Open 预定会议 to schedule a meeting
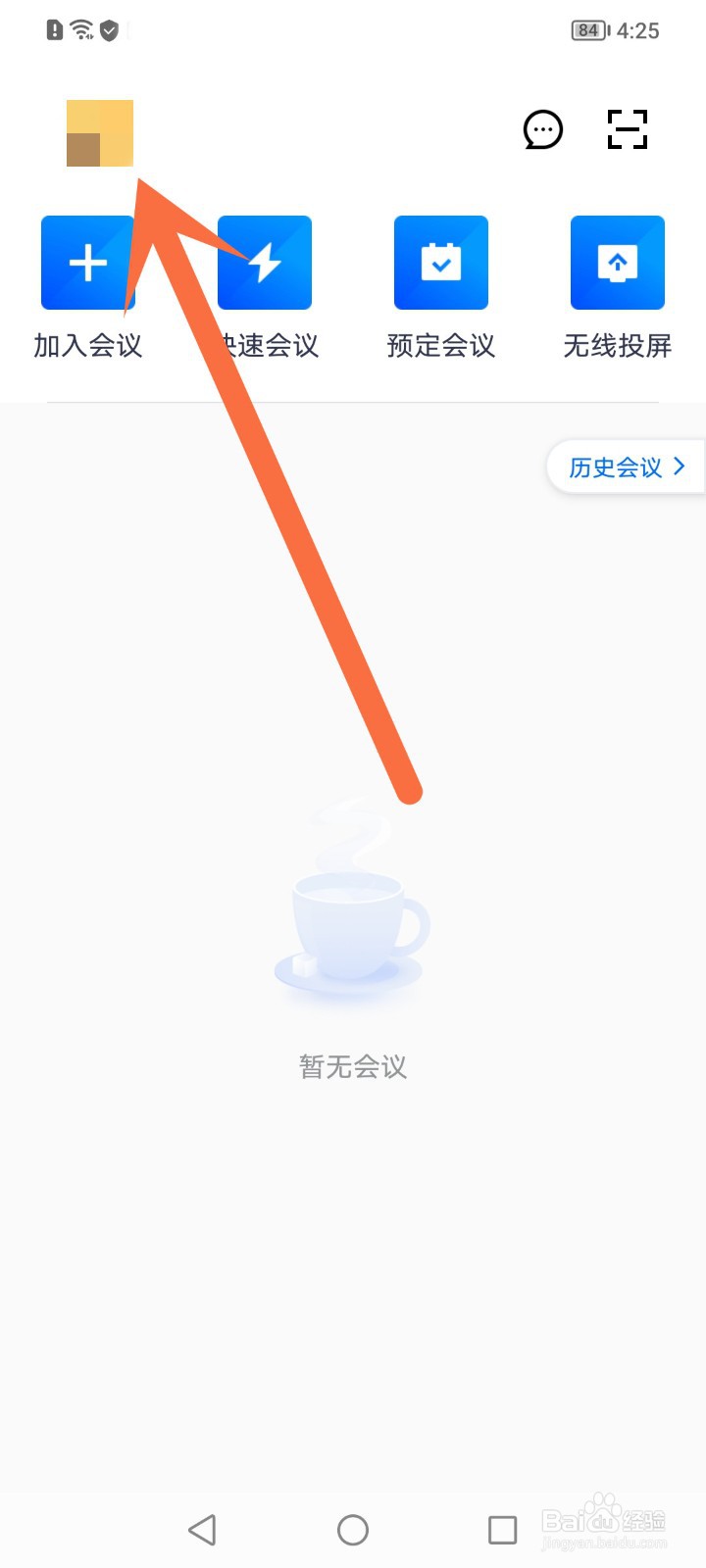The image size is (706, 1568). pos(440,262)
